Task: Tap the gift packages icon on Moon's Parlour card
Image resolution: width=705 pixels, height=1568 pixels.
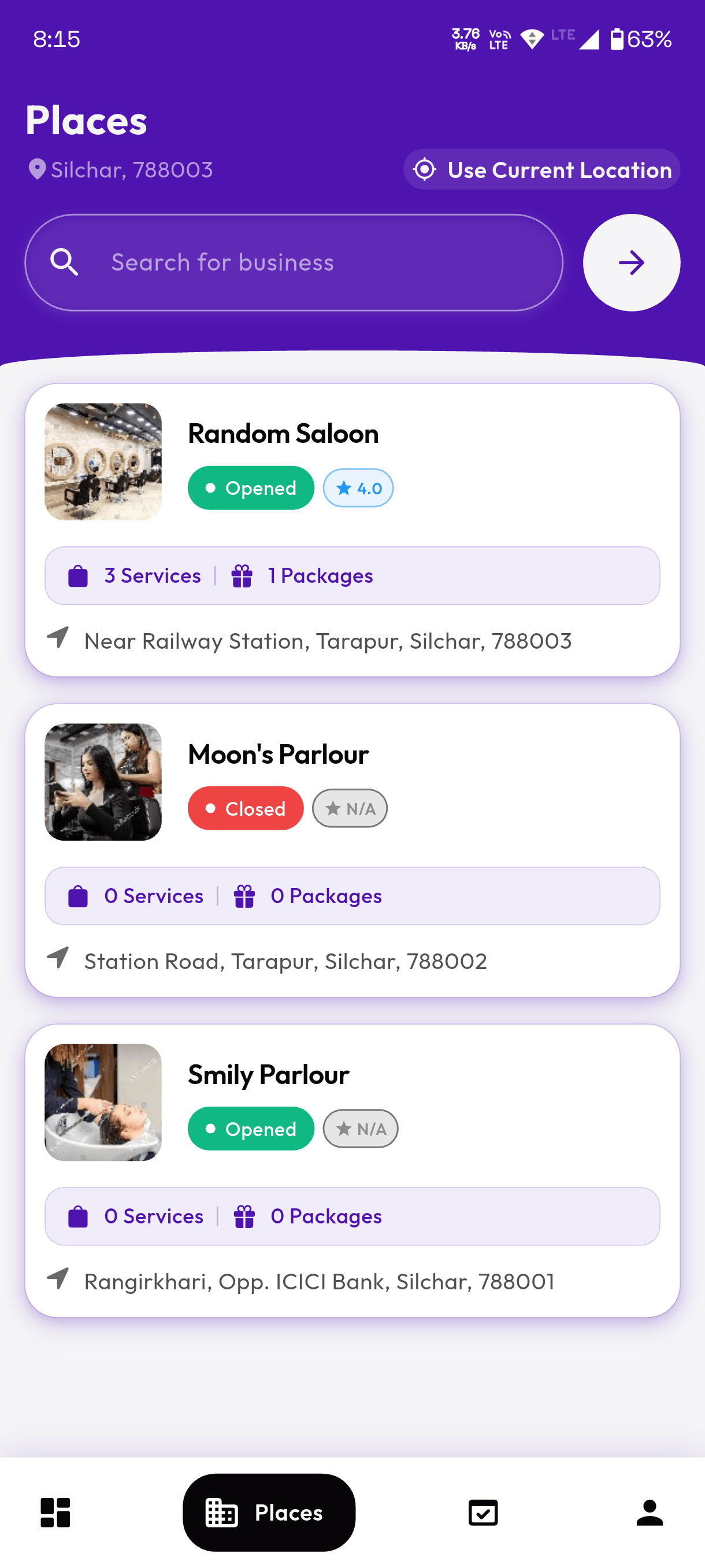Action: pos(244,896)
